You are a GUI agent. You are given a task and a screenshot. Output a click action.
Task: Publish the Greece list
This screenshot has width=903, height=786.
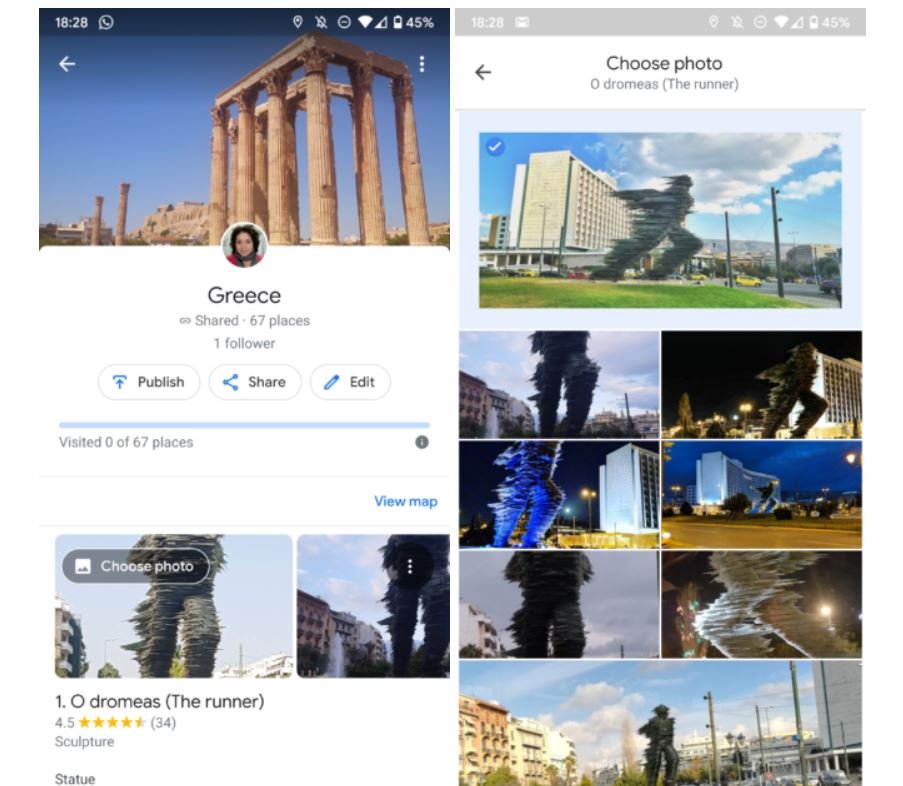149,382
